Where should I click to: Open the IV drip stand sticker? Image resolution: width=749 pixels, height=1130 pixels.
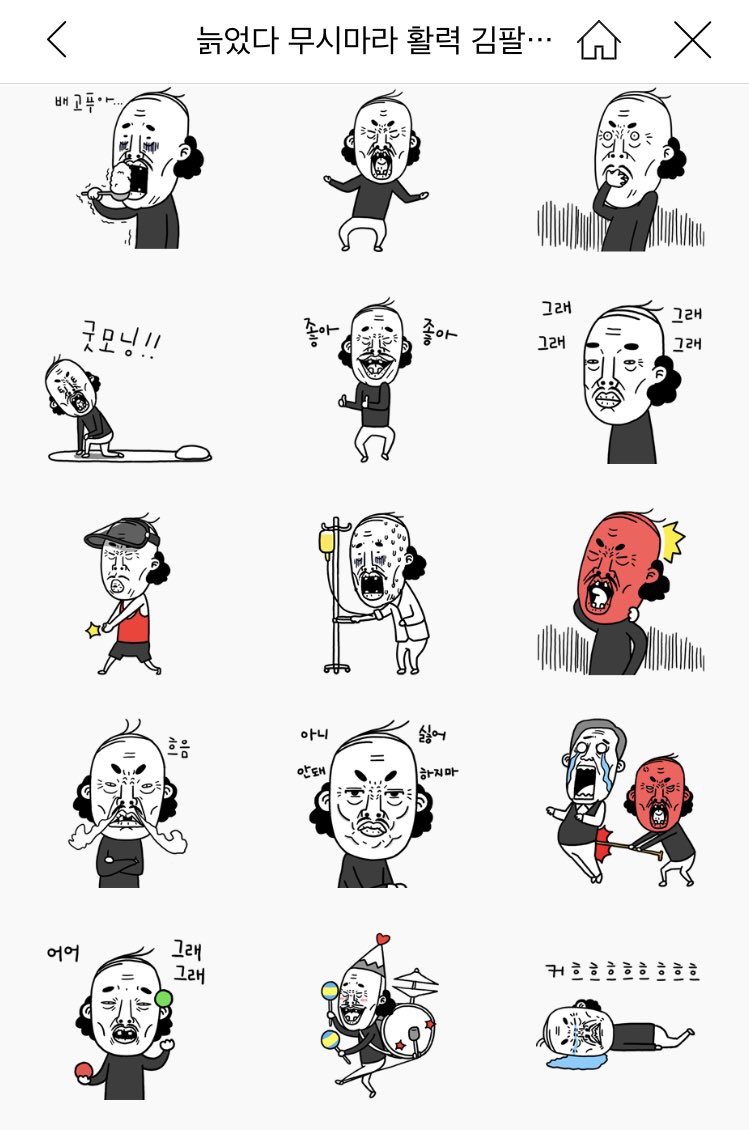tap(375, 595)
